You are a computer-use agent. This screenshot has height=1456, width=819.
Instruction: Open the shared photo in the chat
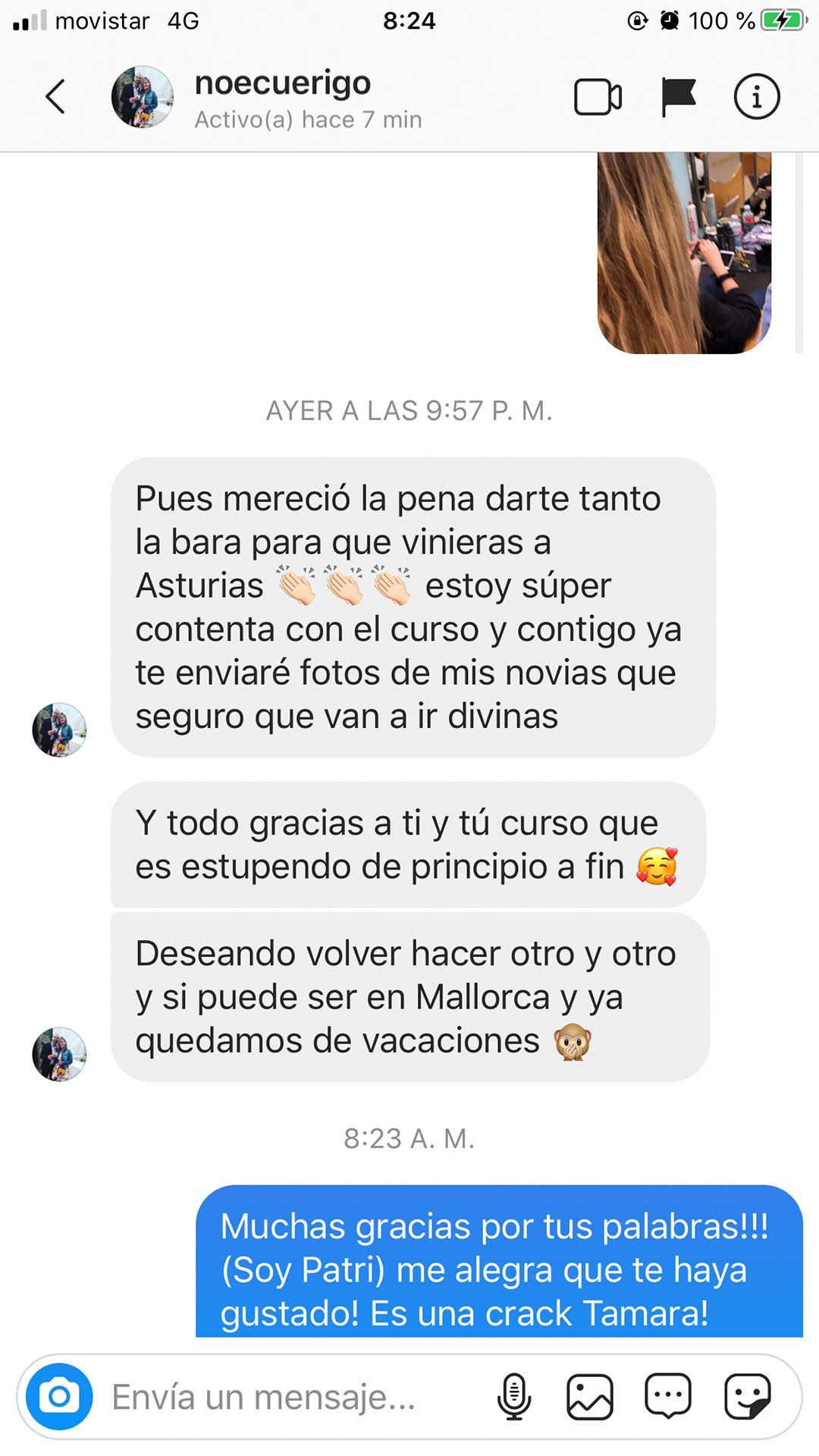pos(684,253)
